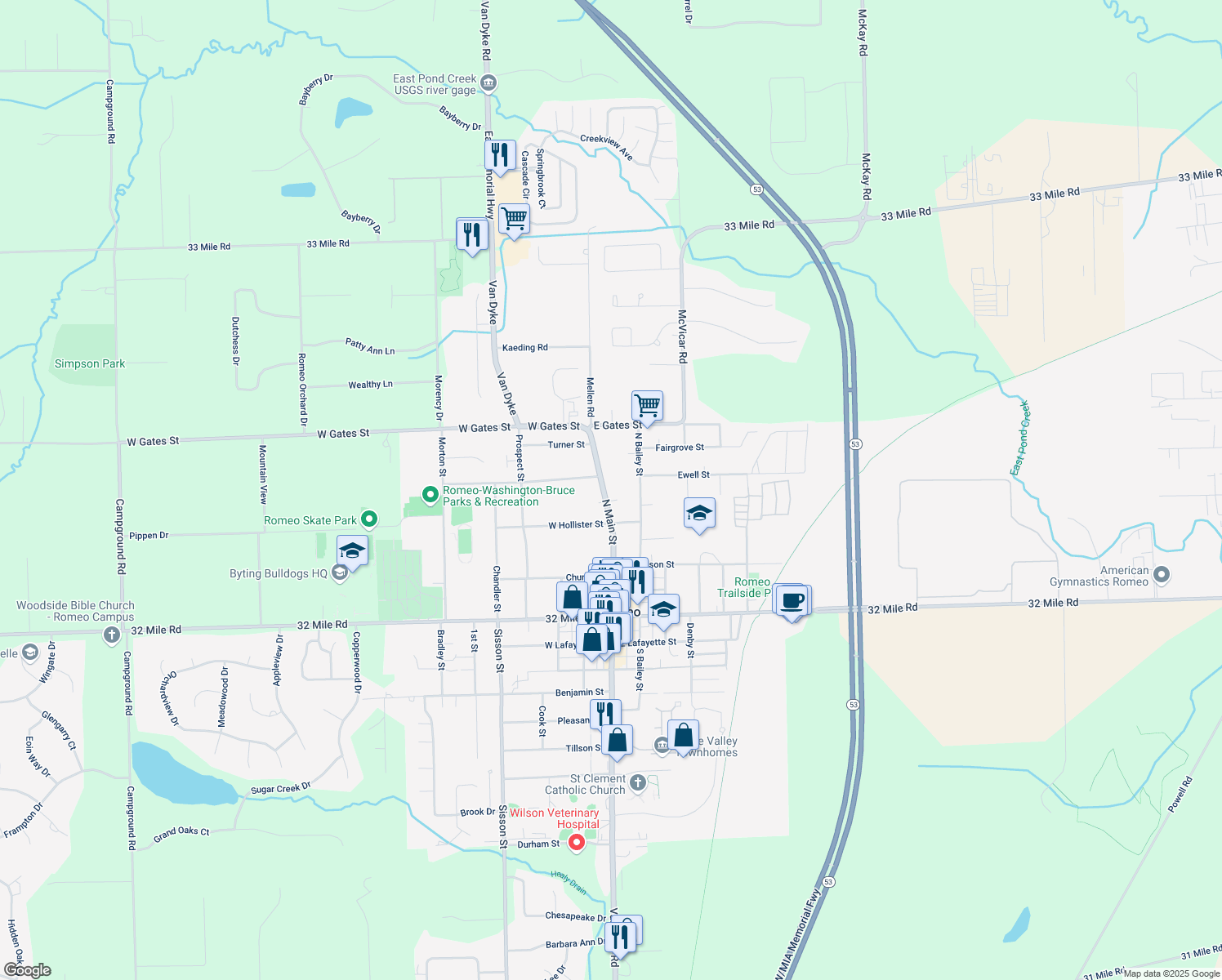Select the Romeo Skate Park place marker
This screenshot has width=1222, height=980.
pos(369,519)
